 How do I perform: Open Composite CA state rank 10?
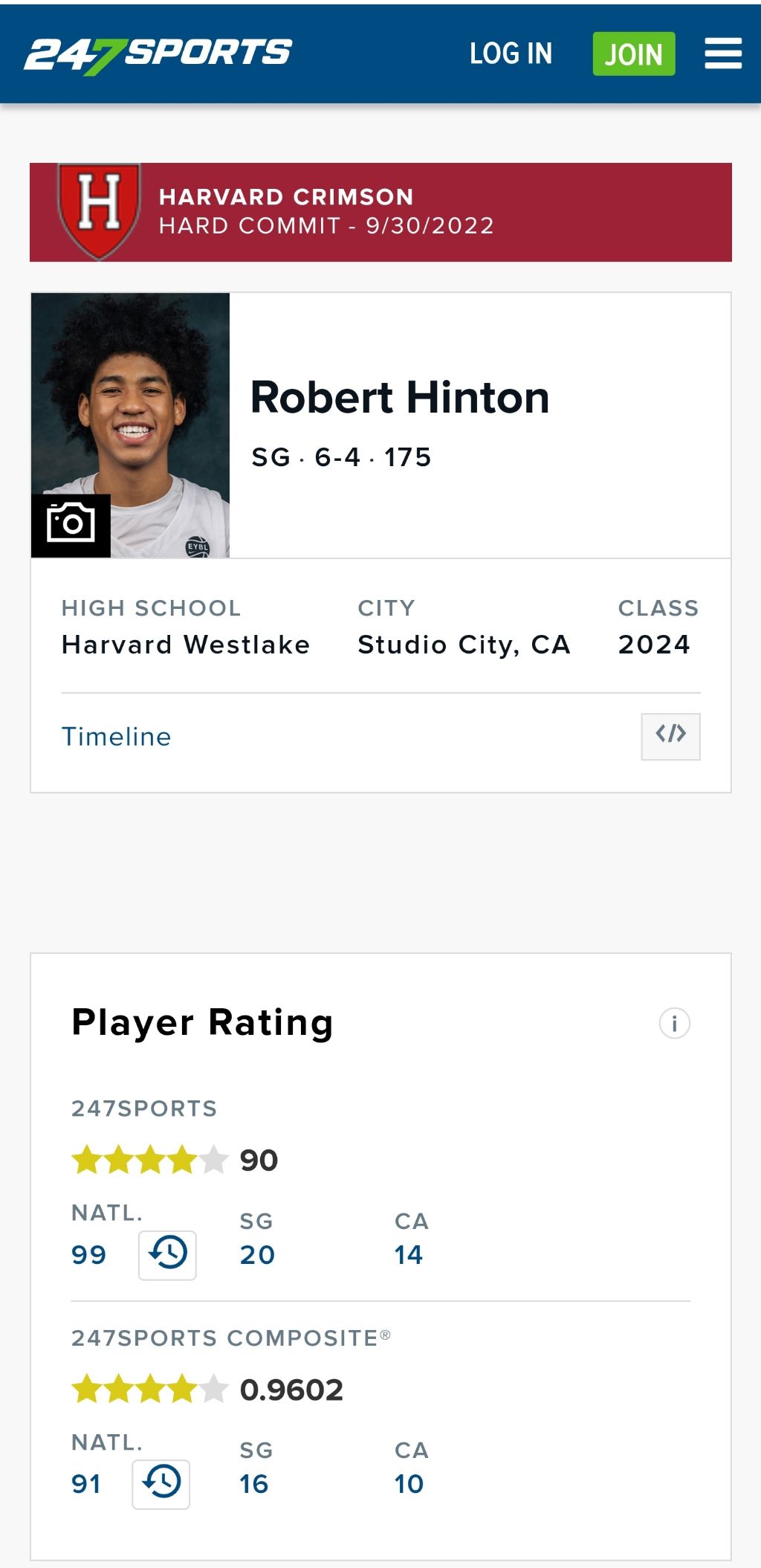pos(409,1484)
